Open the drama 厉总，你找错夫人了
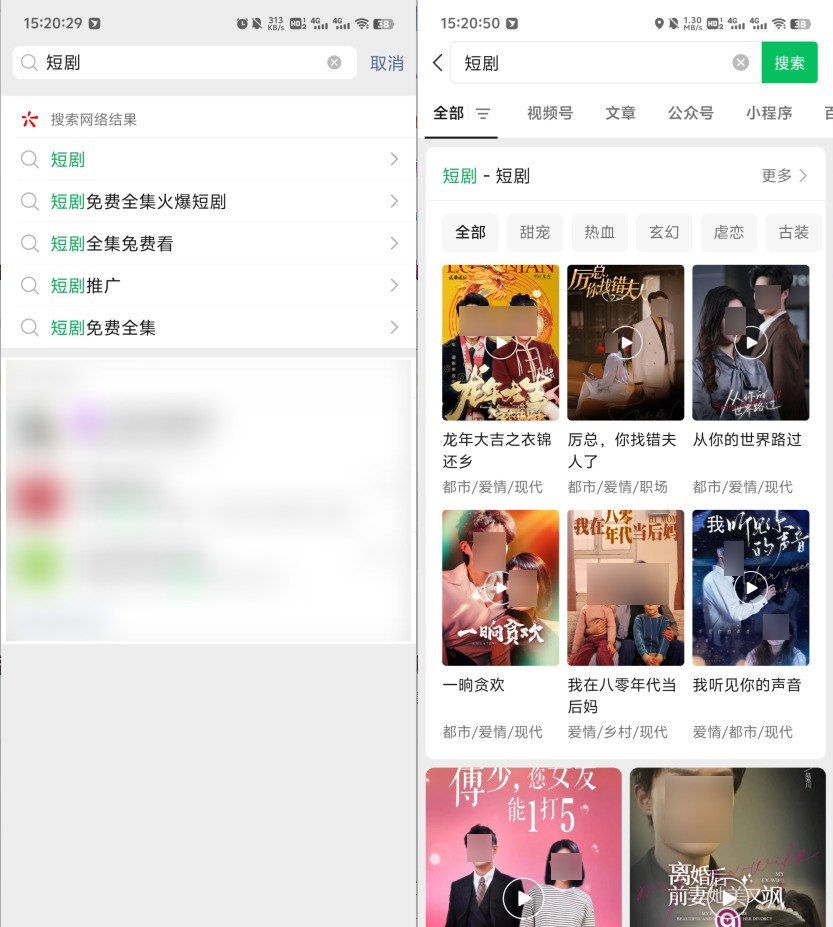Image resolution: width=833 pixels, height=927 pixels. tap(625, 343)
